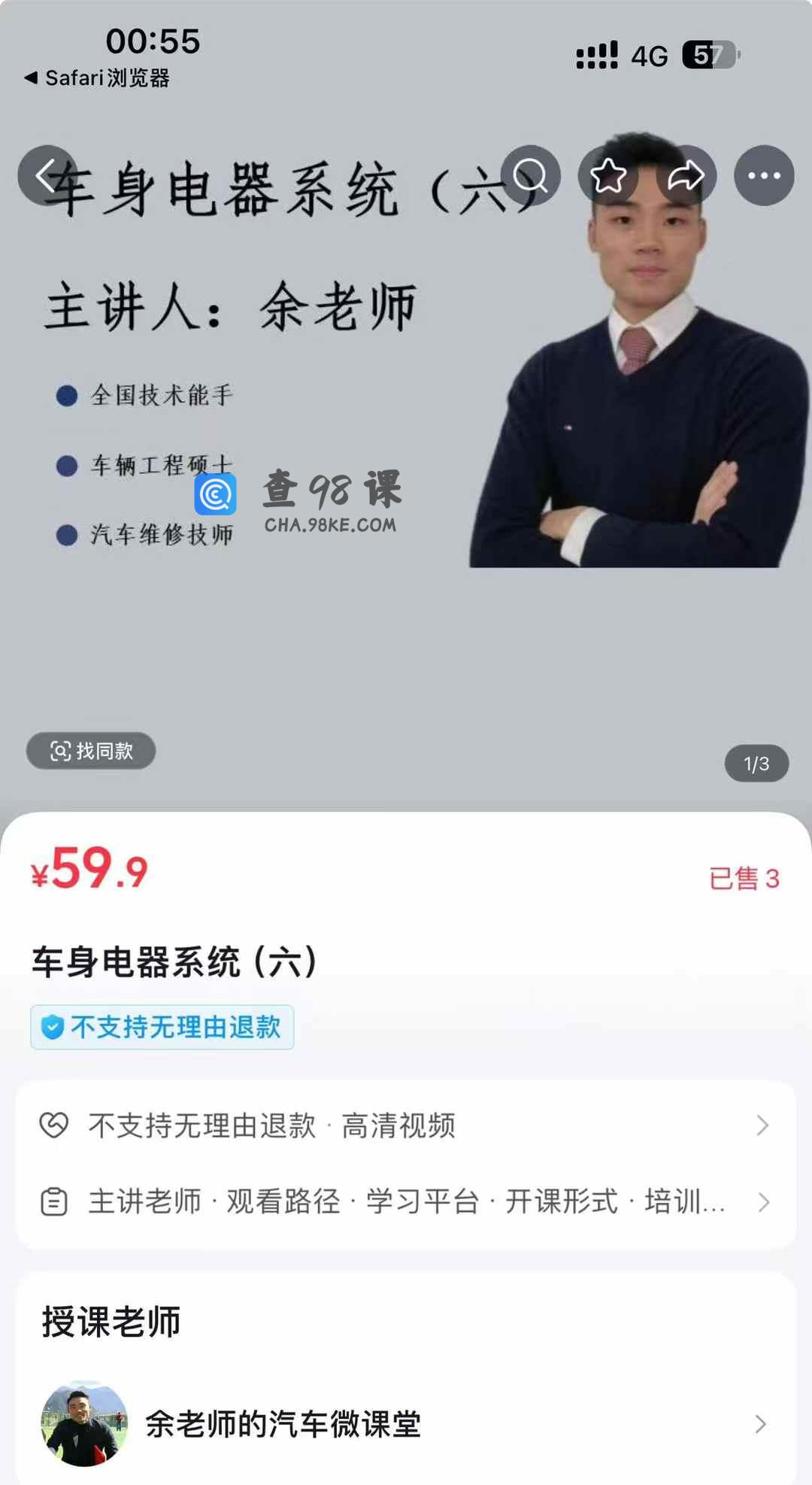
Task: Tap the blue 不支持无理由退款 tag
Action: click(162, 1027)
